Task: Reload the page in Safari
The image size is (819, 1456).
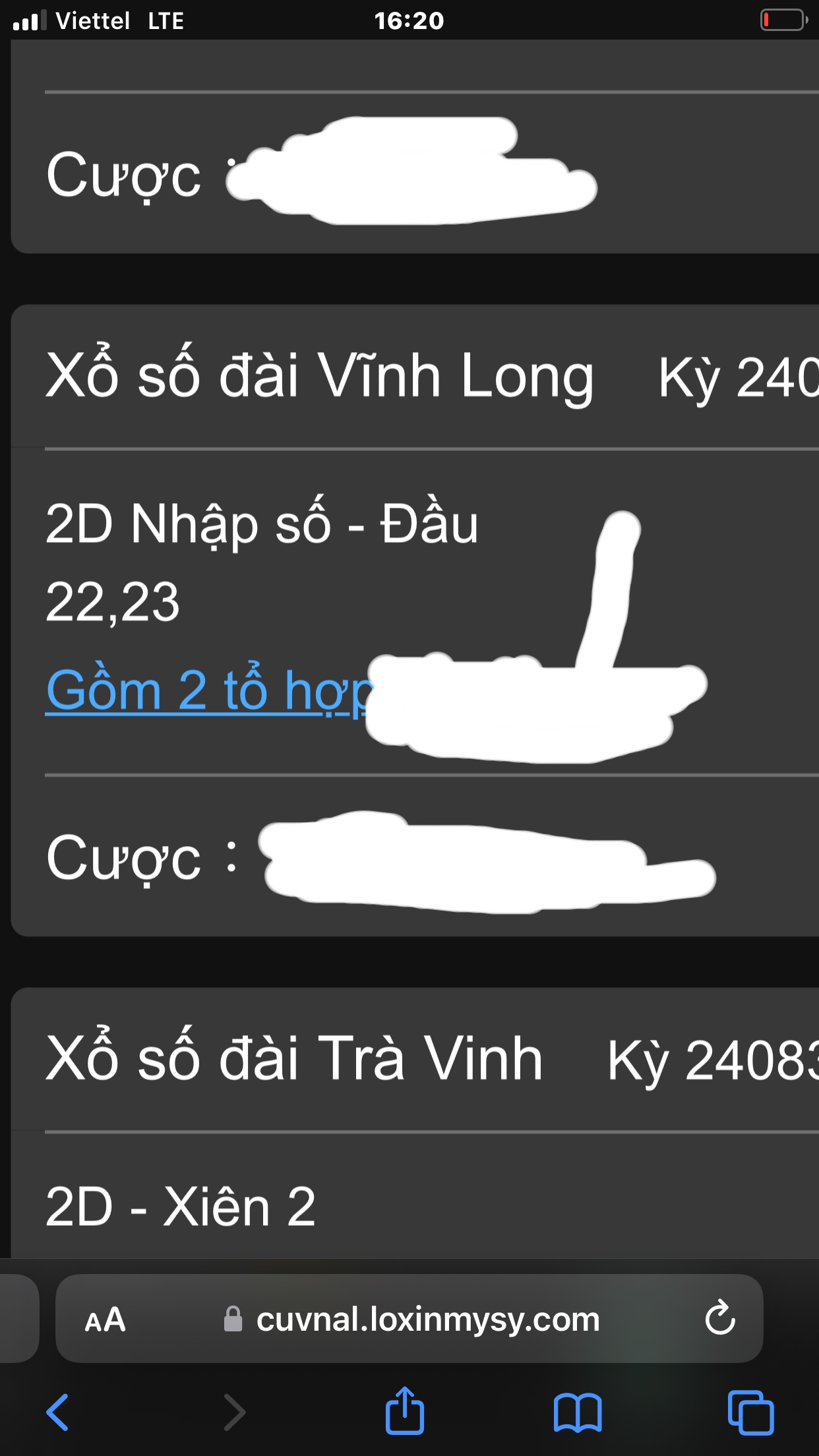Action: (x=719, y=1318)
